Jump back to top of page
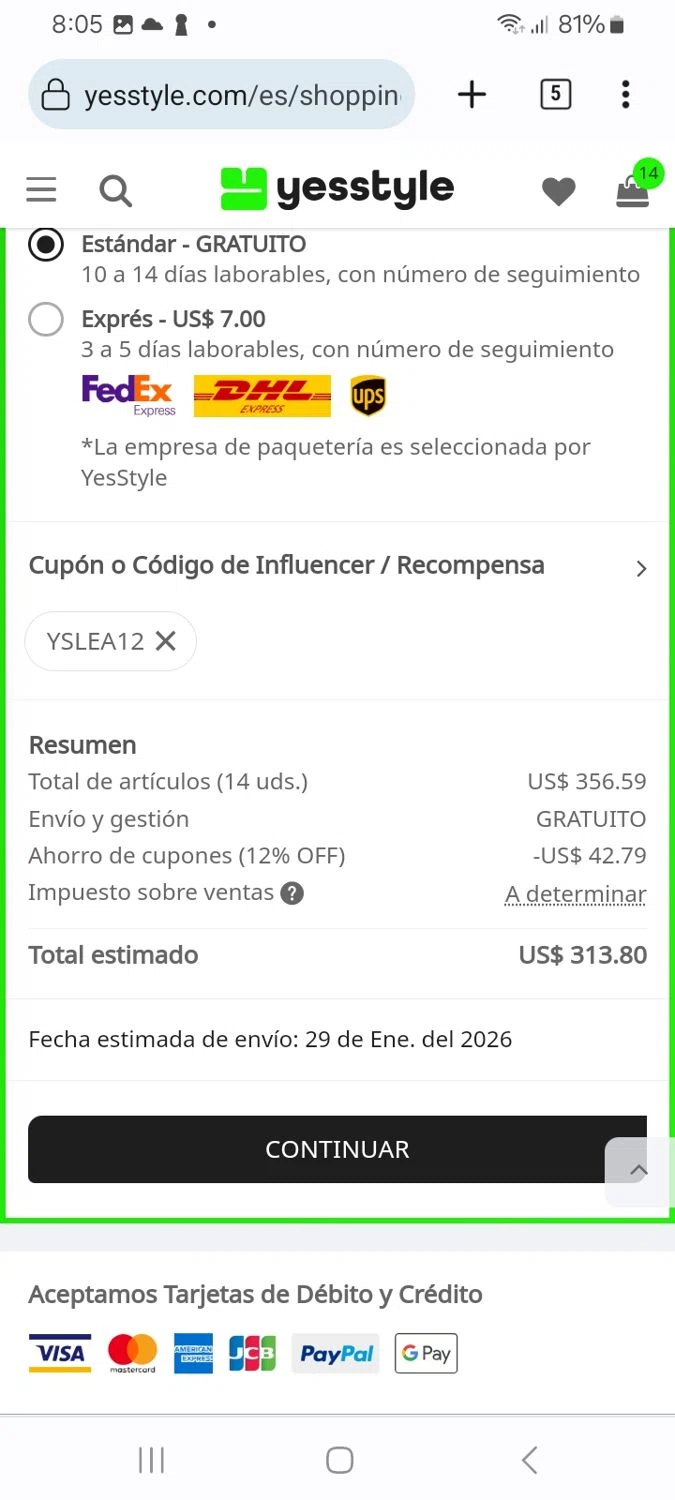The width and height of the screenshot is (675, 1500). pos(639,1171)
